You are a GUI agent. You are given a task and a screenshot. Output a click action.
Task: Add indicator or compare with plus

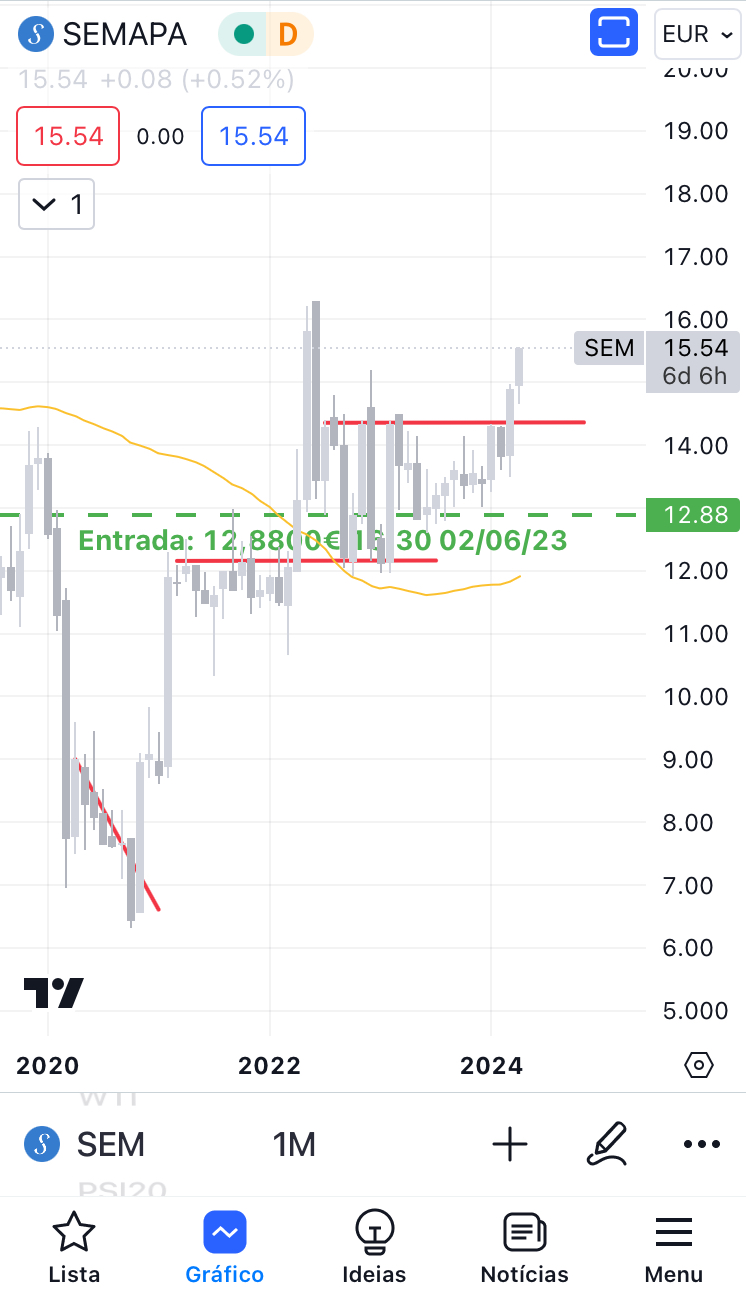(510, 1144)
